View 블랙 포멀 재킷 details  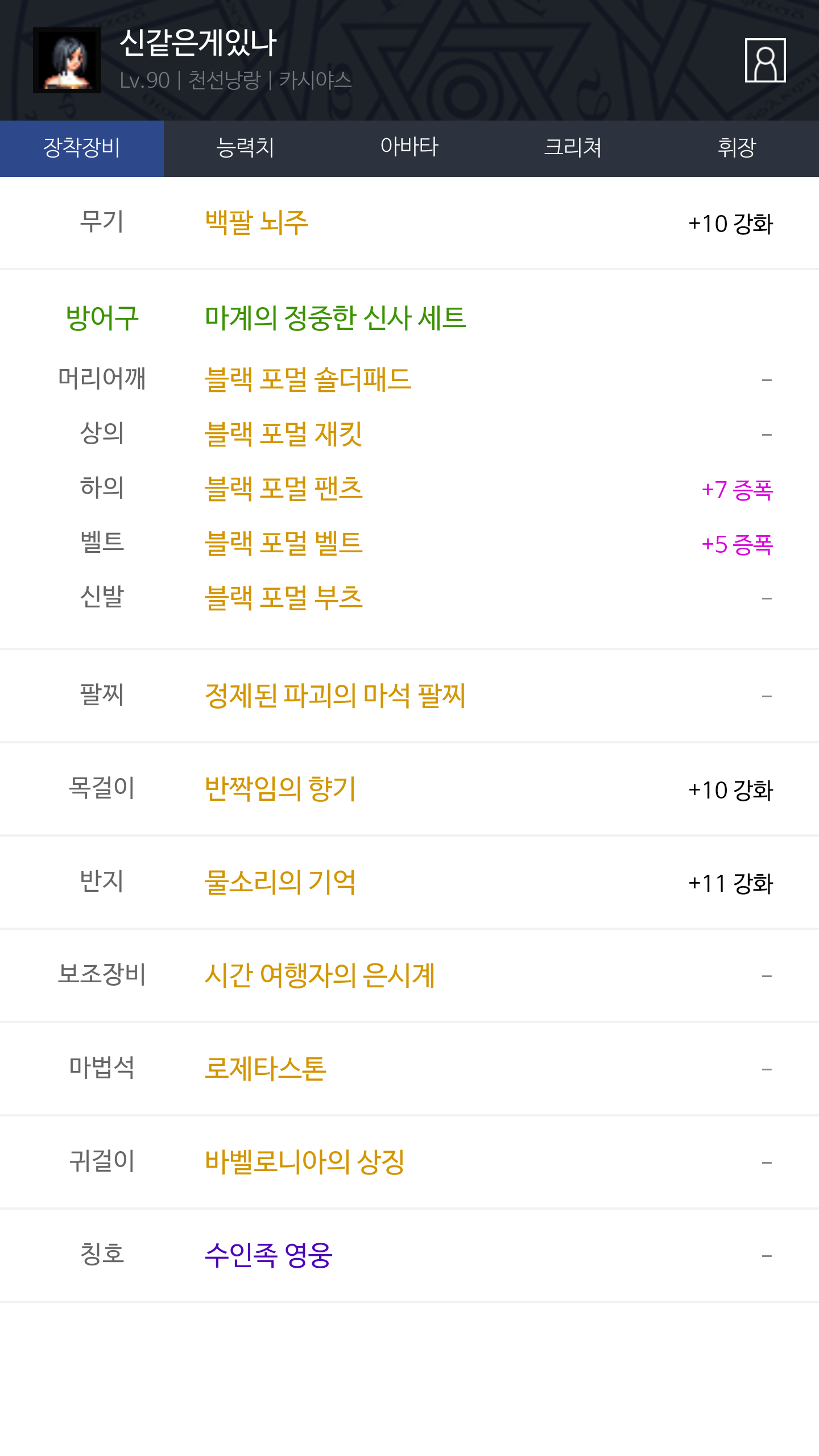pos(283,433)
